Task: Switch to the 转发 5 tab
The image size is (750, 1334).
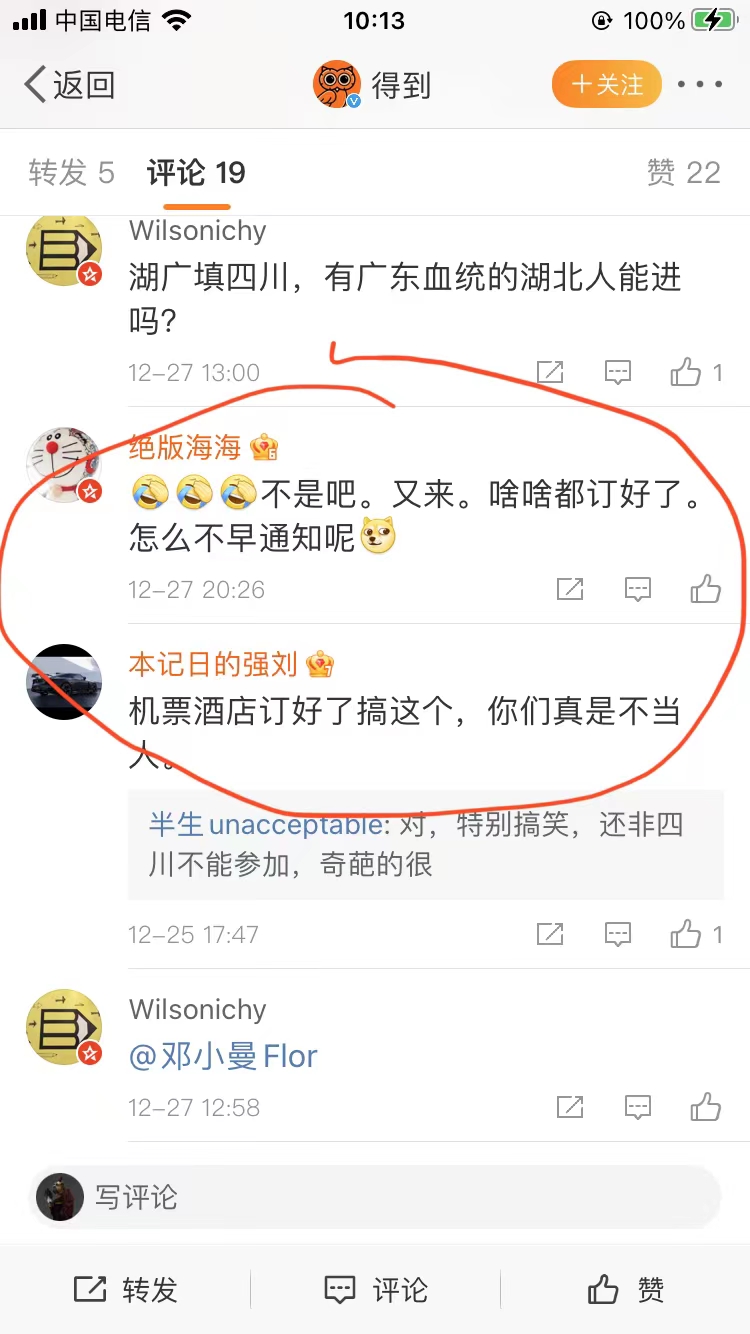Action: (71, 173)
